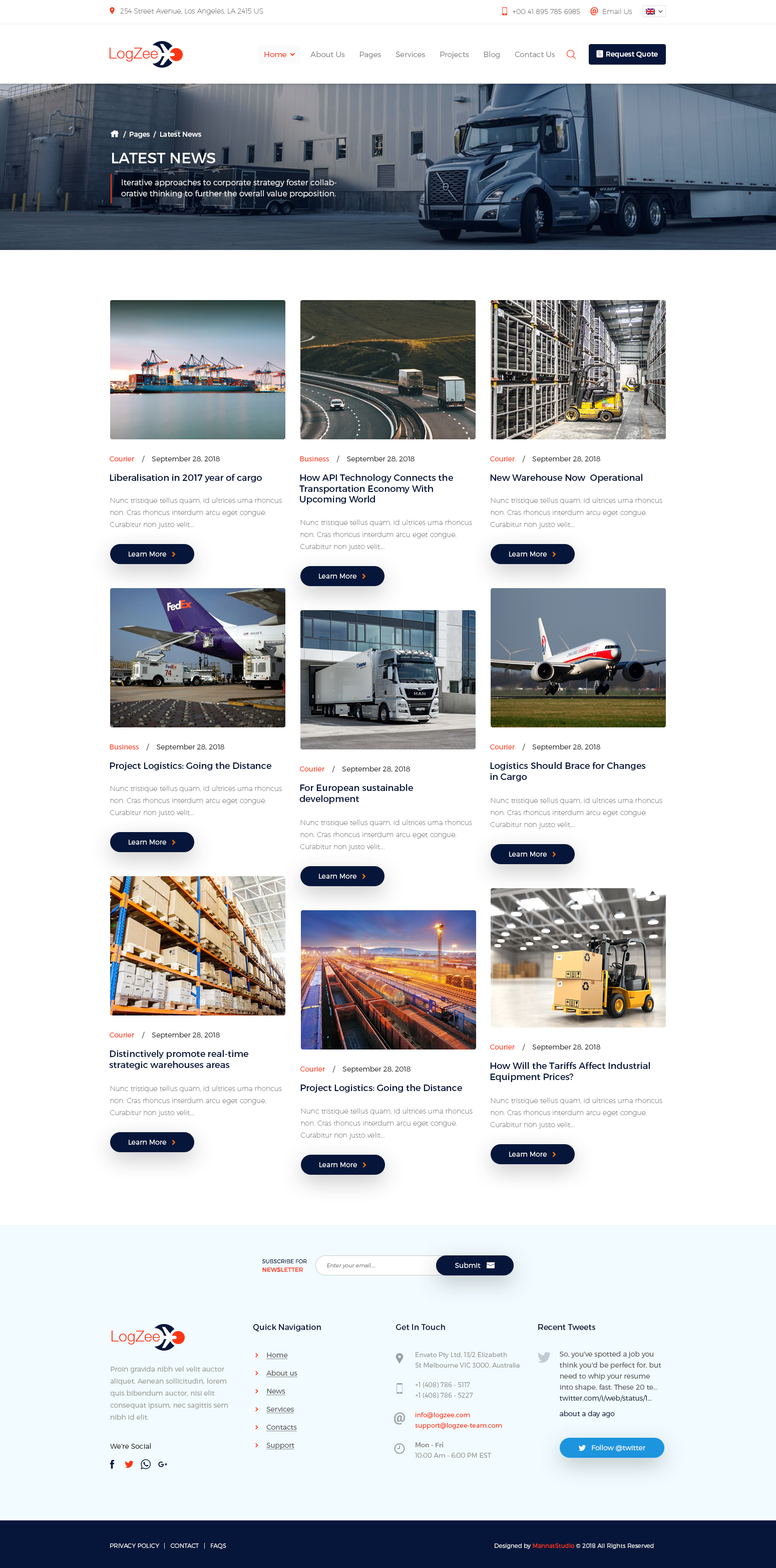Viewport: 776px width, 1568px height.
Task: Go to About Us in the top navigation
Action: [x=327, y=55]
